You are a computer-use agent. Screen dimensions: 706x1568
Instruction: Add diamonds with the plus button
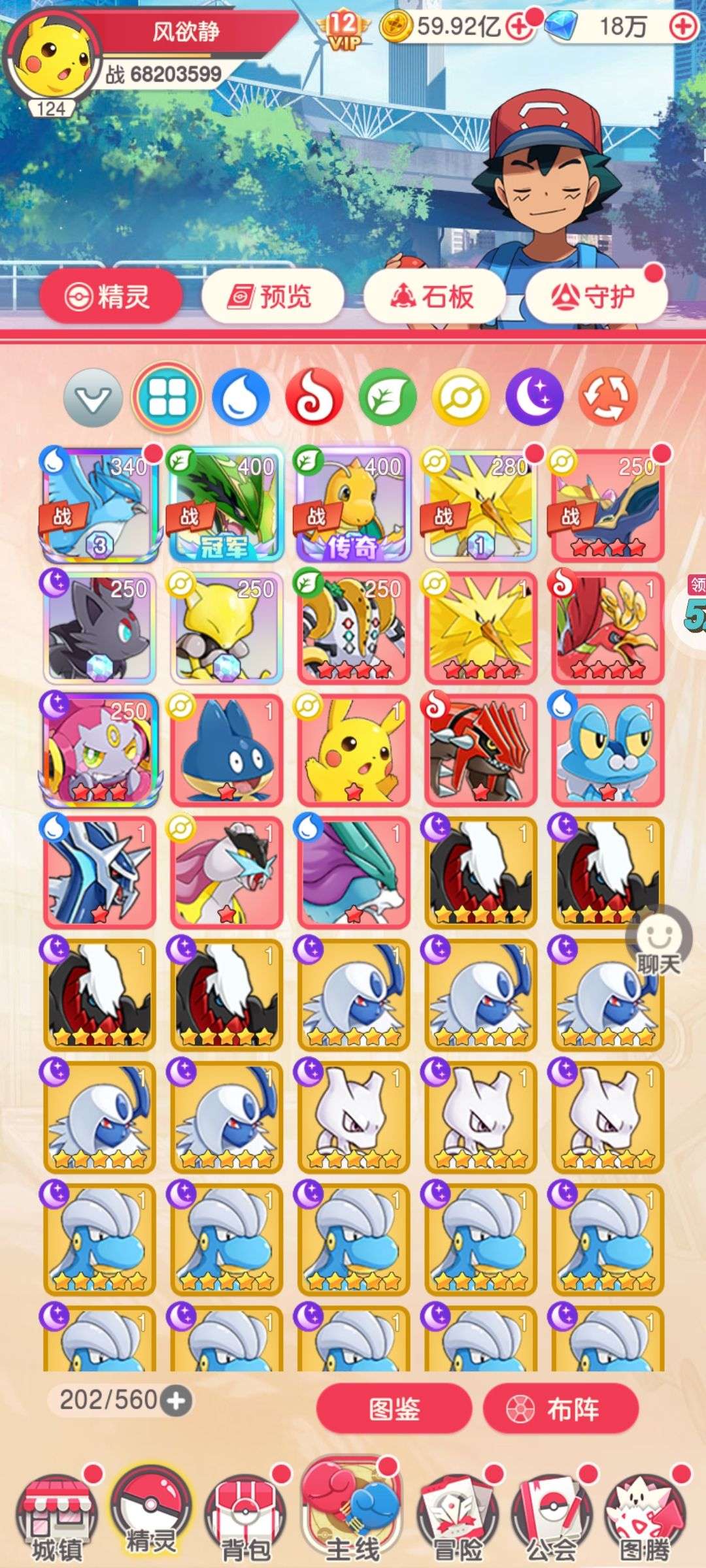click(x=683, y=27)
